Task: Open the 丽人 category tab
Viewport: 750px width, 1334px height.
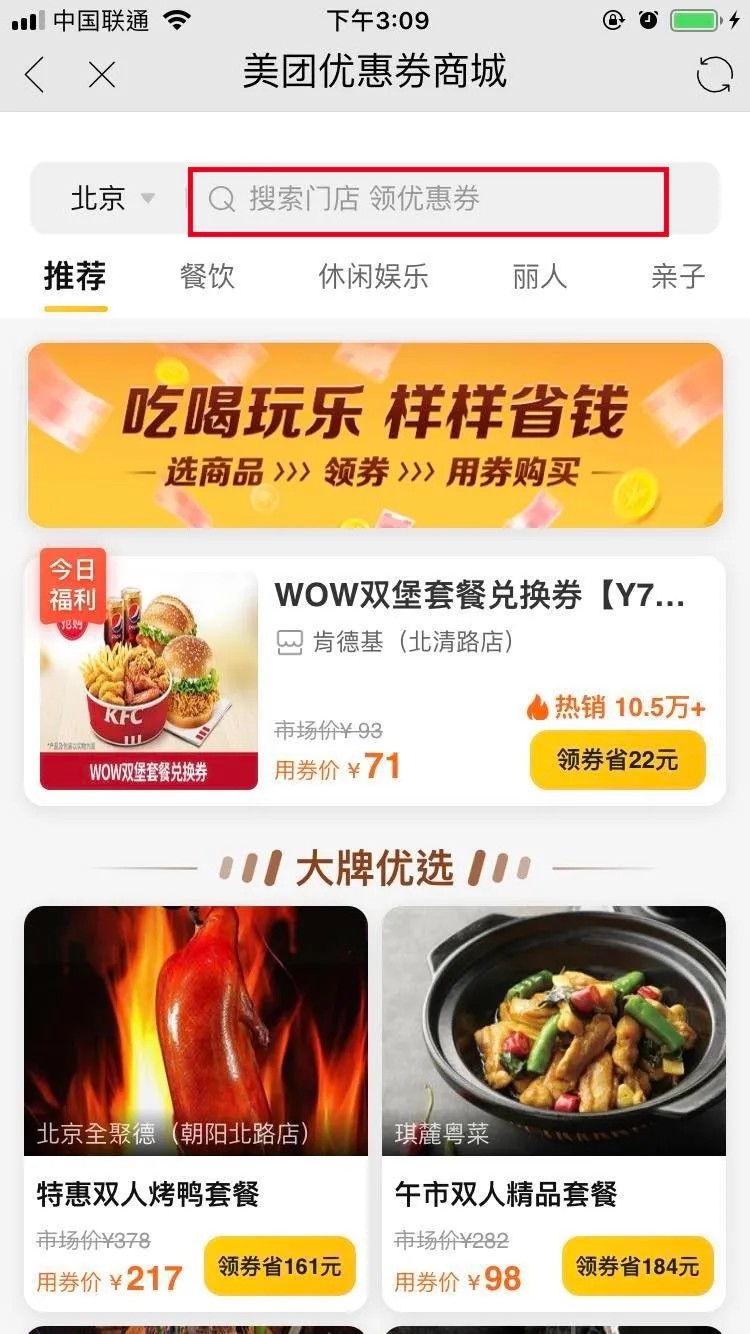Action: 539,276
